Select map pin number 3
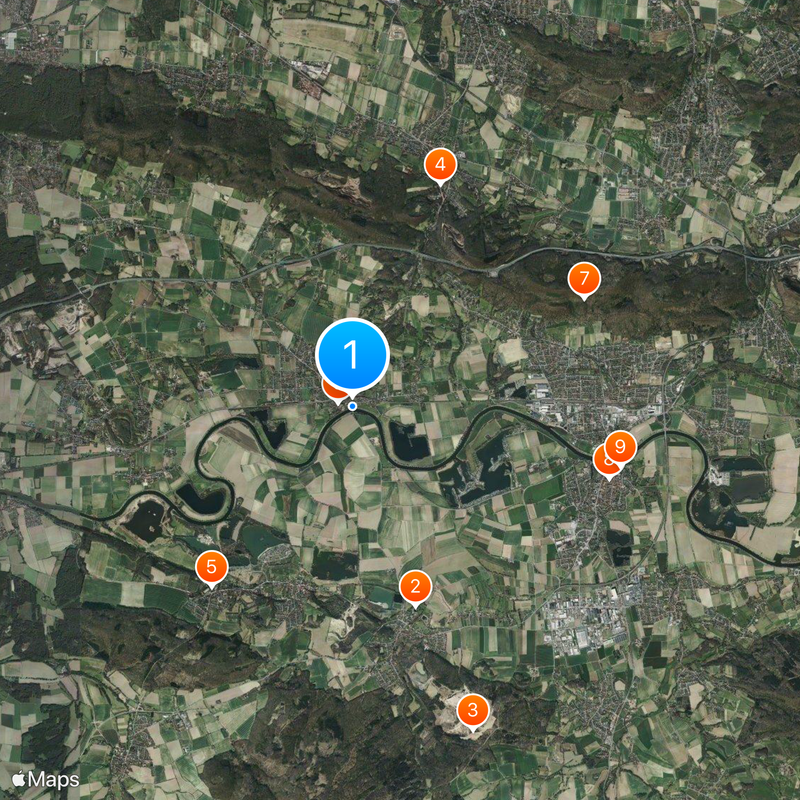 (x=473, y=710)
